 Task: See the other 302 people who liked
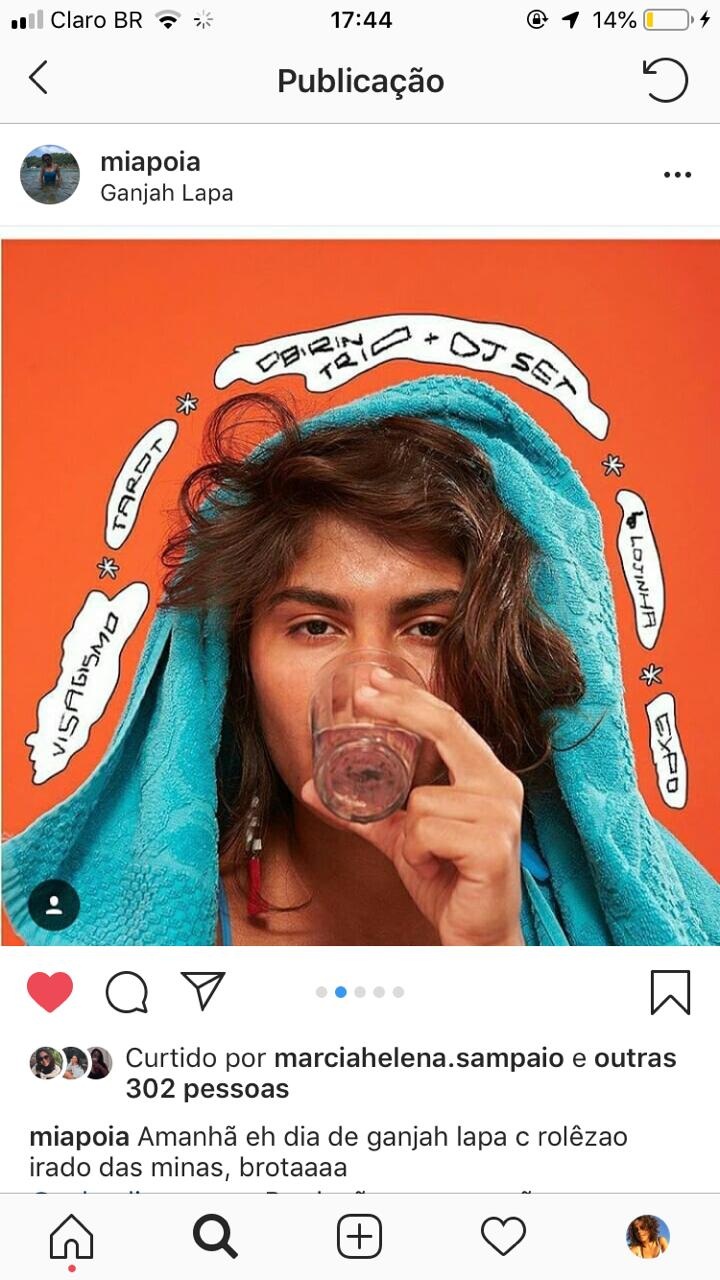(x=207, y=1089)
